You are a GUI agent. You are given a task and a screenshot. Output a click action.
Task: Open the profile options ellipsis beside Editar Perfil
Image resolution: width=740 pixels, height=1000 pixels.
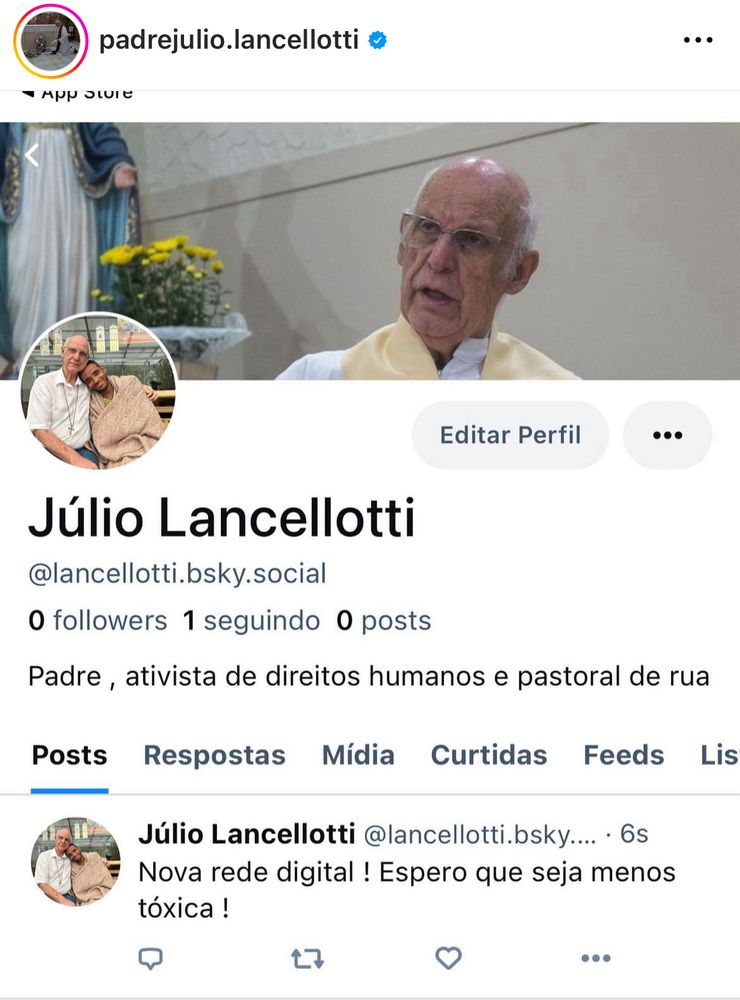click(667, 435)
